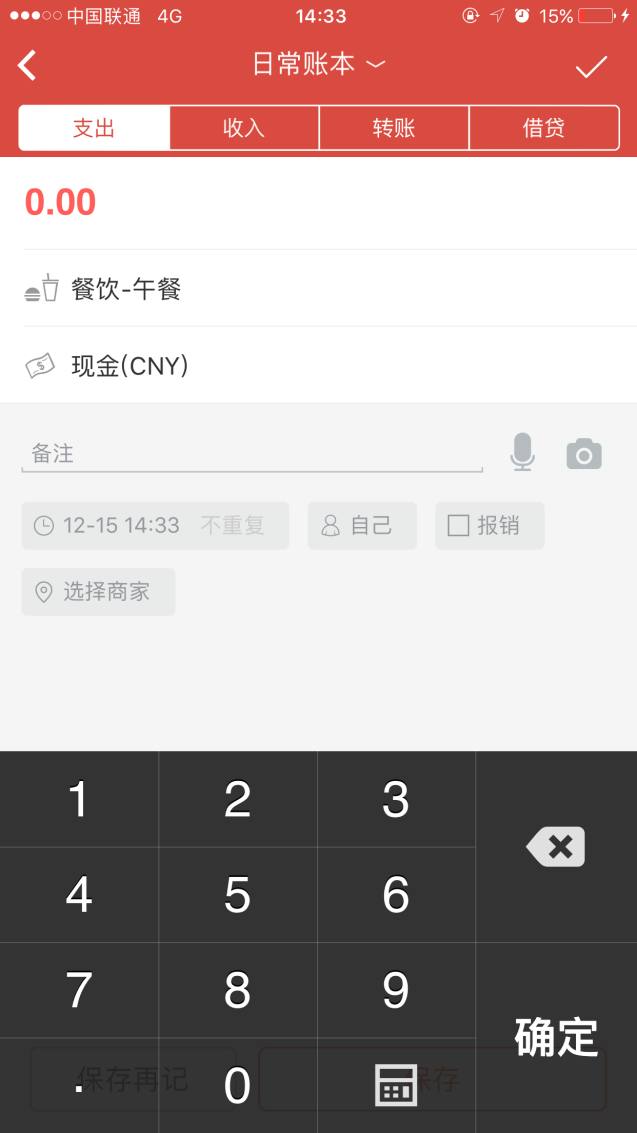Switch to the 收入 tab

point(244,128)
